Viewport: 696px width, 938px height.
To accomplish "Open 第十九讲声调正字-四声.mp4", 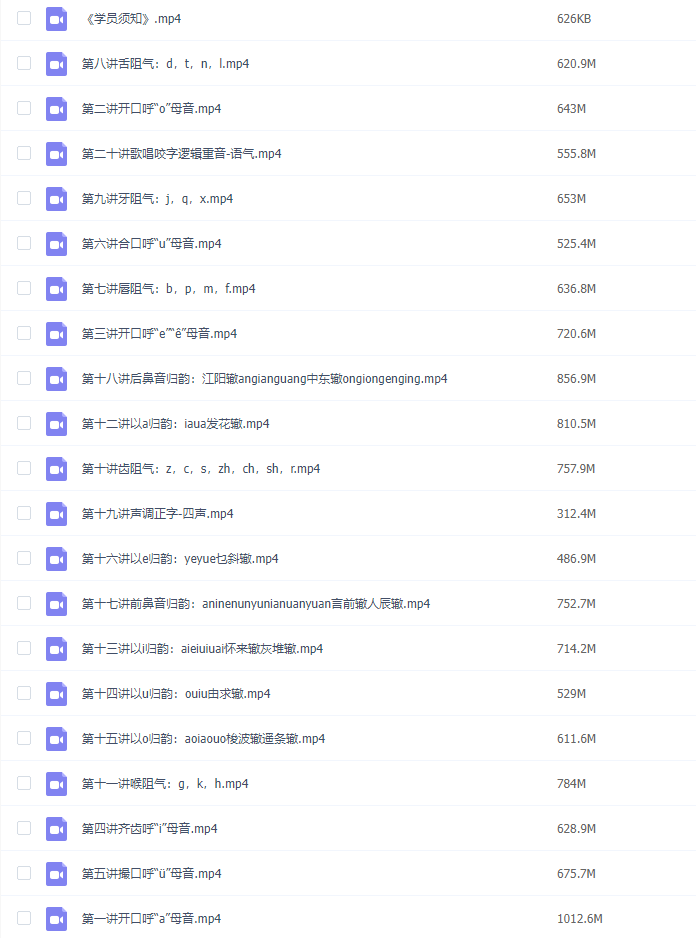I will [157, 513].
